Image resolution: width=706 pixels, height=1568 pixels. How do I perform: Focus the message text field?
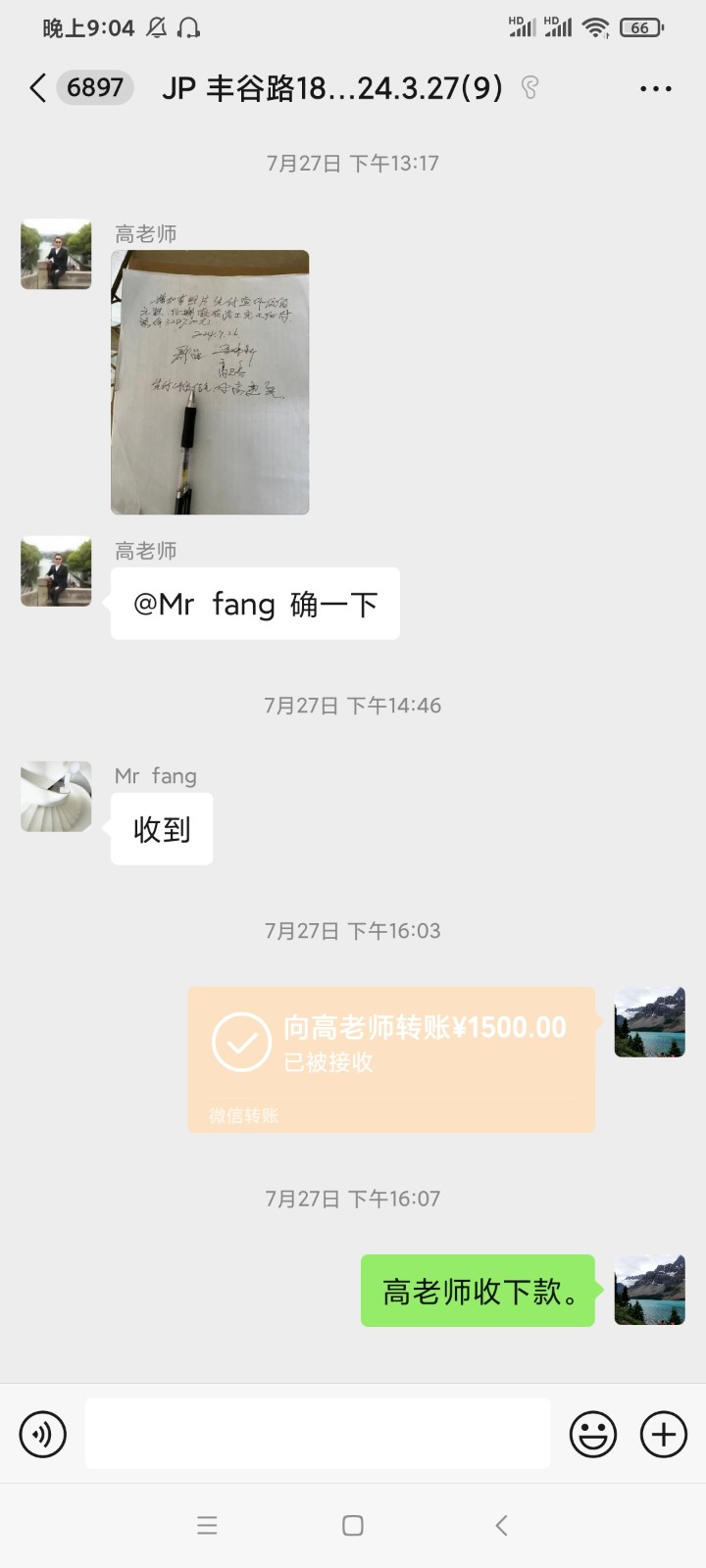point(317,1434)
